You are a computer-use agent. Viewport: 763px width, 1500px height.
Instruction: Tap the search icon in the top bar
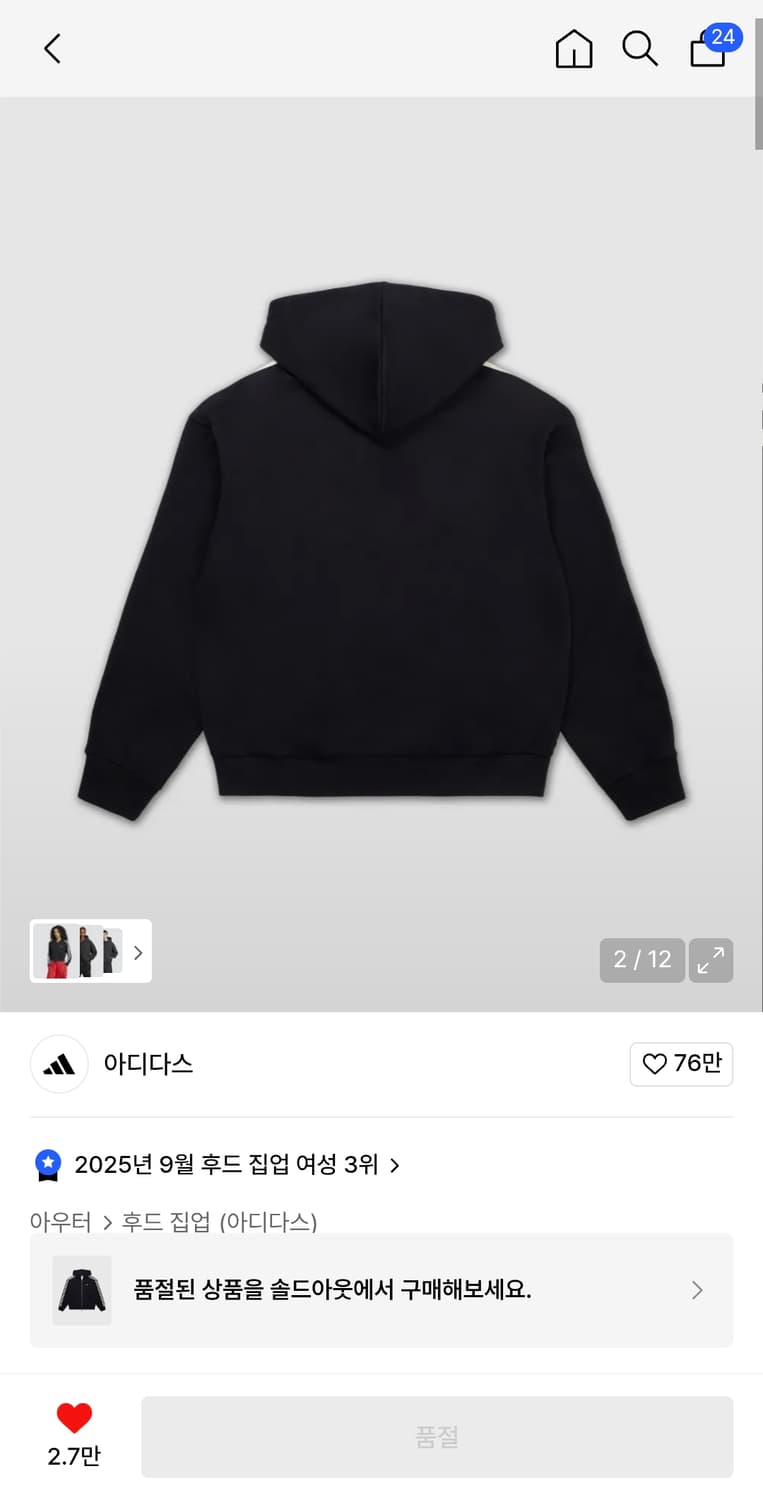coord(640,48)
